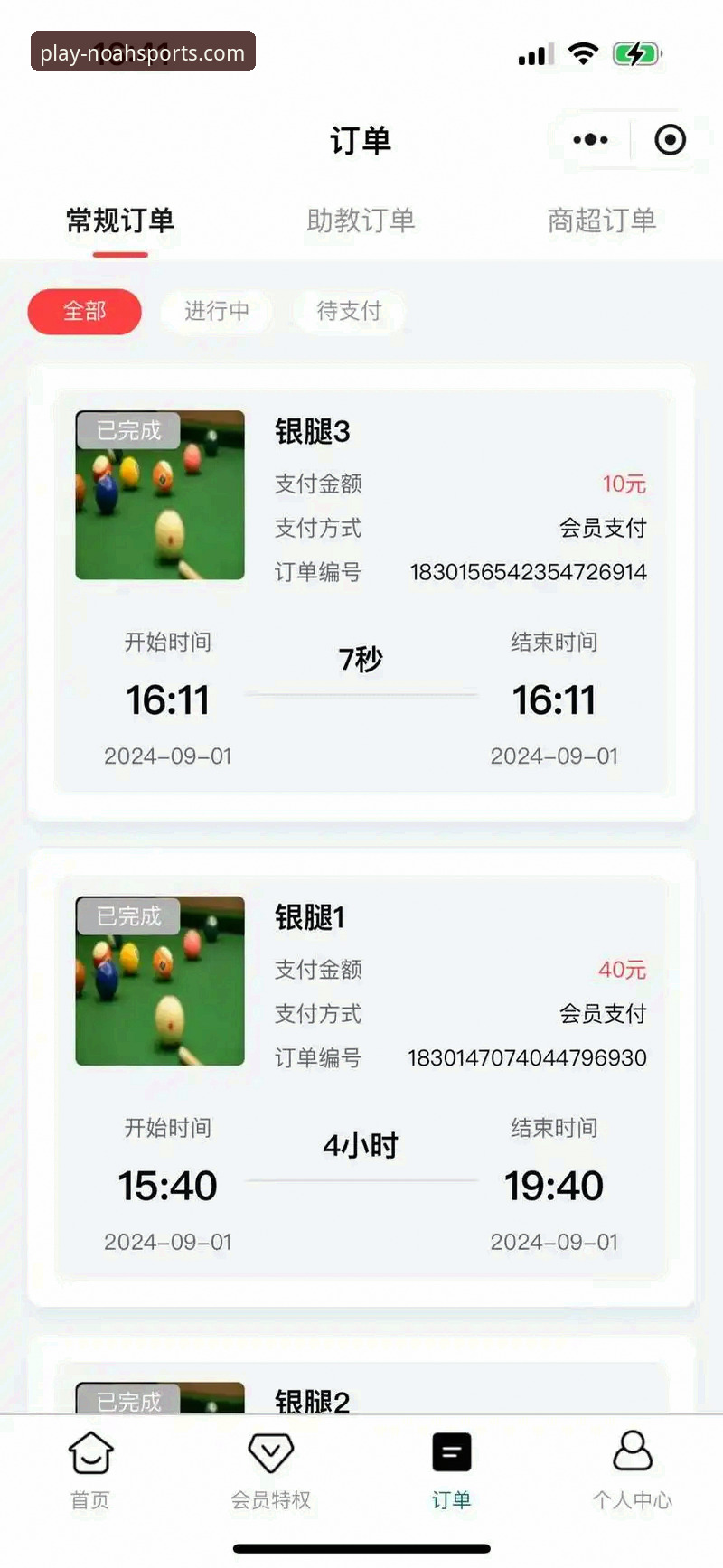
Task: Tap the ••• mini-program options icon
Action: click(x=589, y=140)
